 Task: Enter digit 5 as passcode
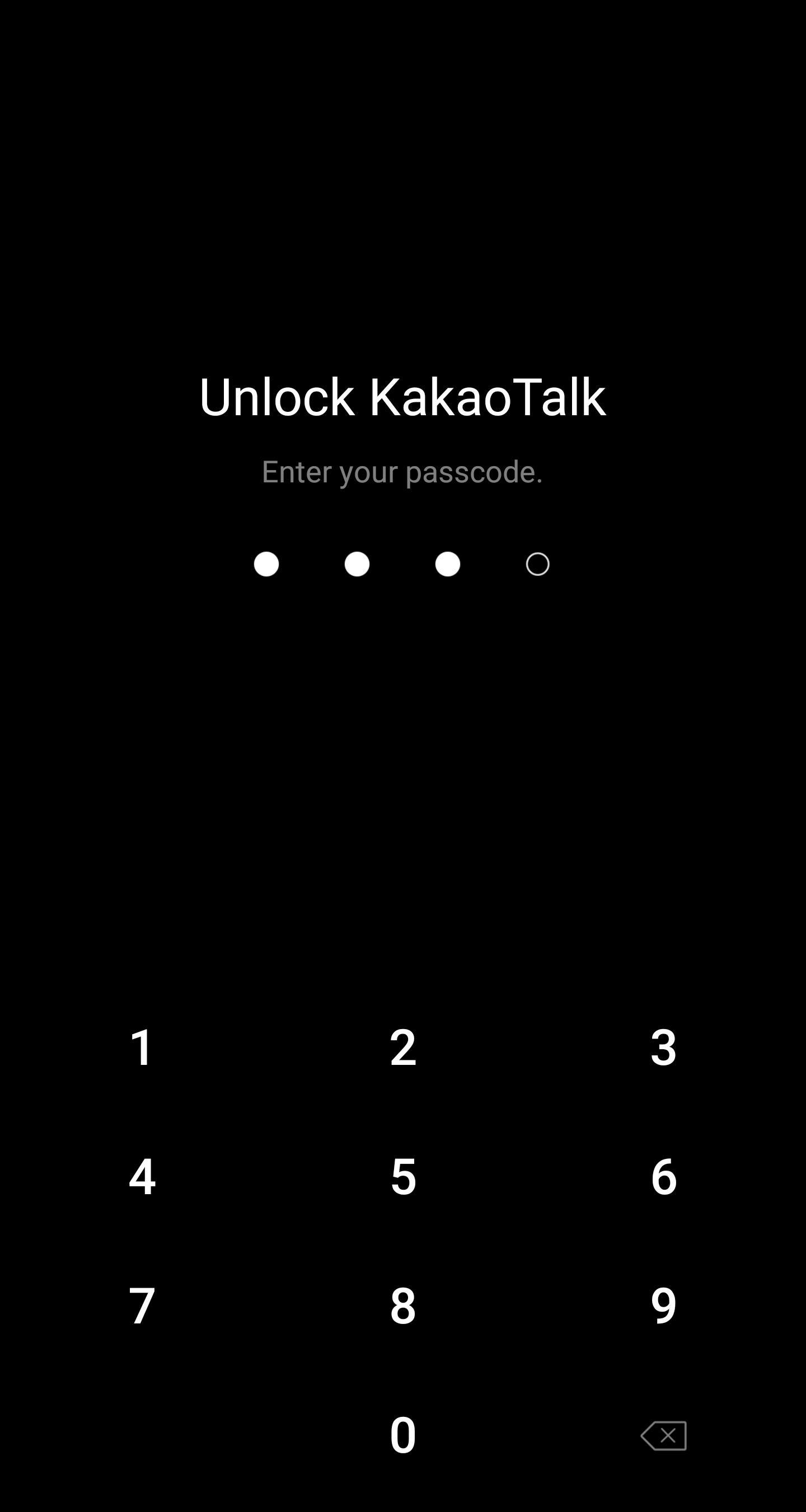pyautogui.click(x=402, y=1176)
